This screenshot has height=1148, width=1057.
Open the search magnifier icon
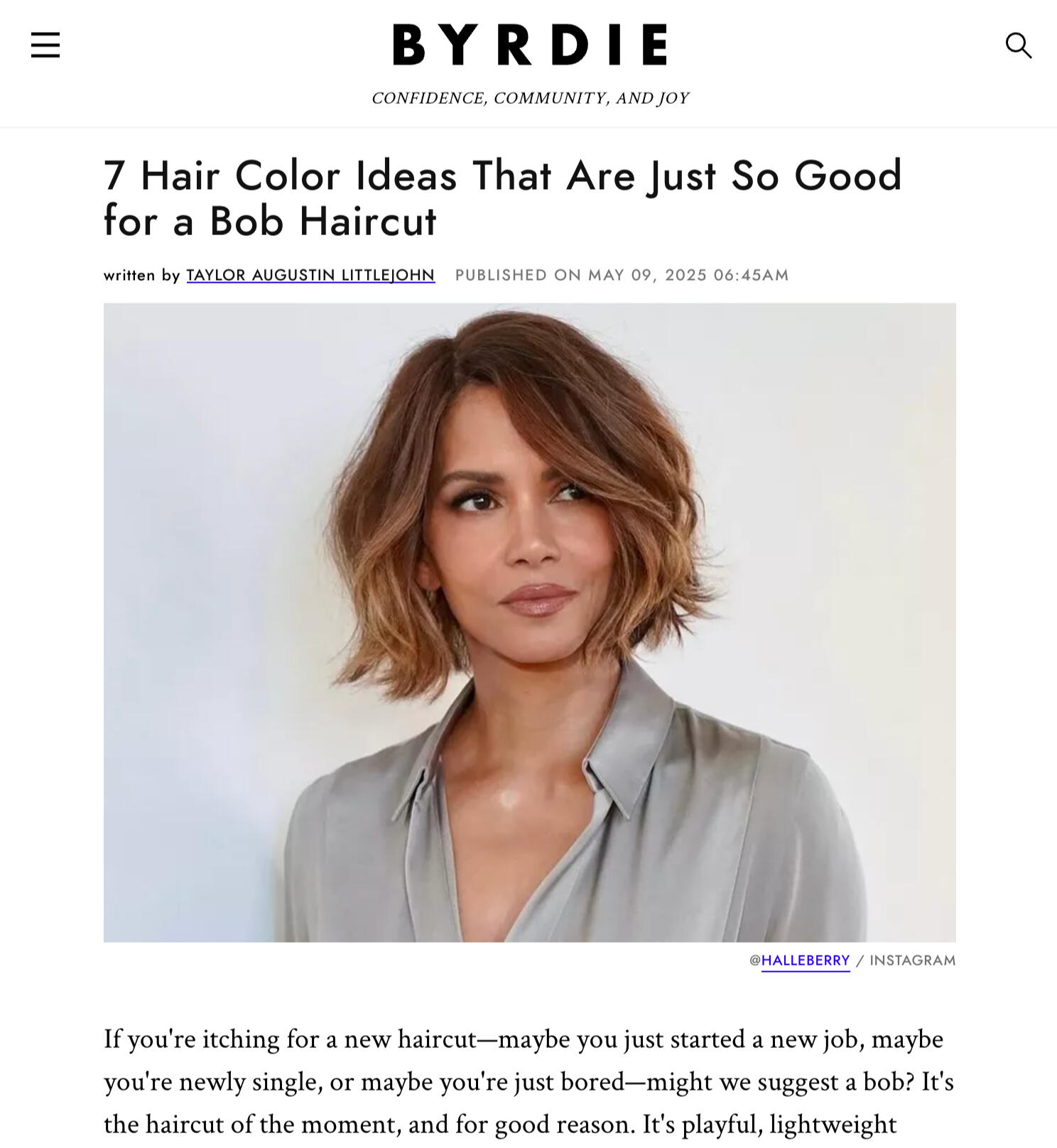point(1018,45)
